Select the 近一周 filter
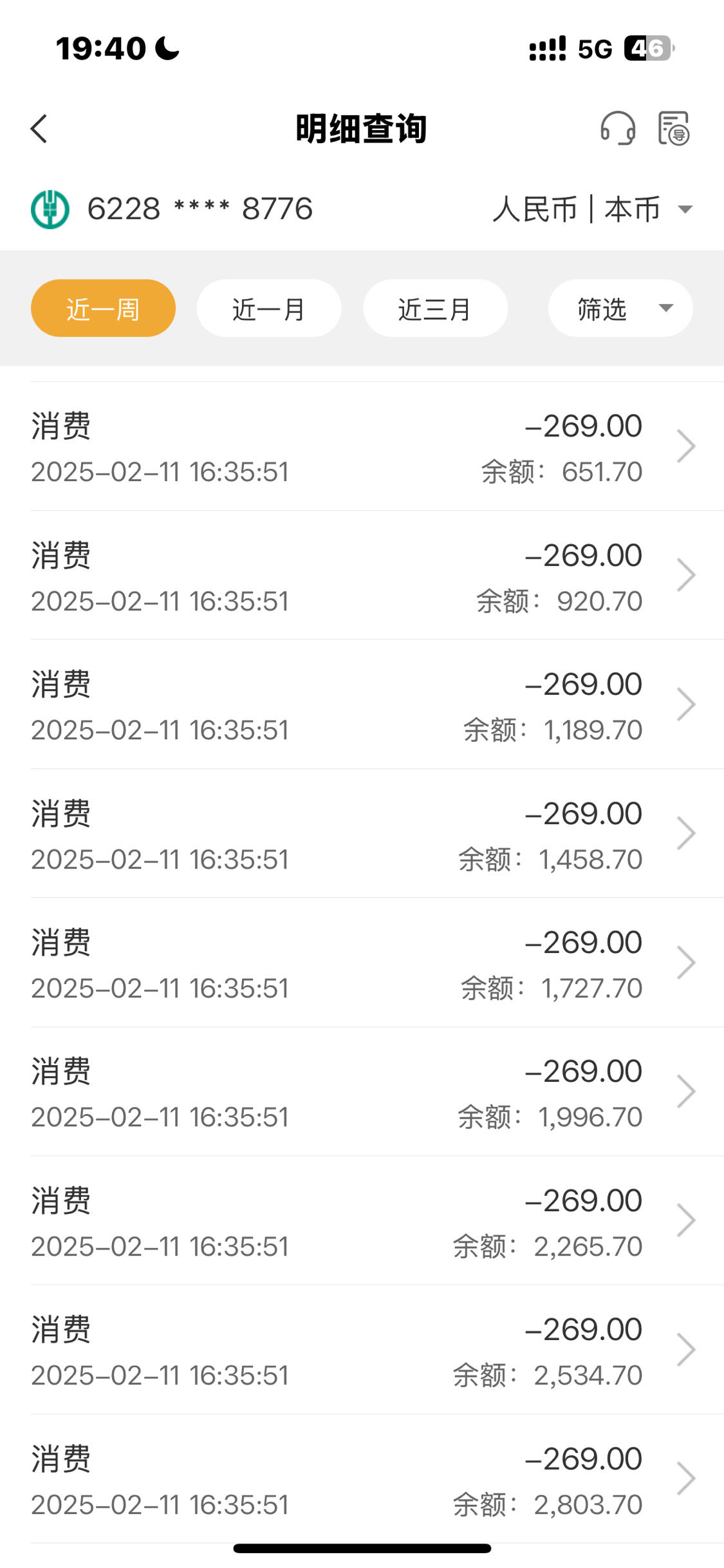Screen dimensions: 724x1568 [x=103, y=308]
